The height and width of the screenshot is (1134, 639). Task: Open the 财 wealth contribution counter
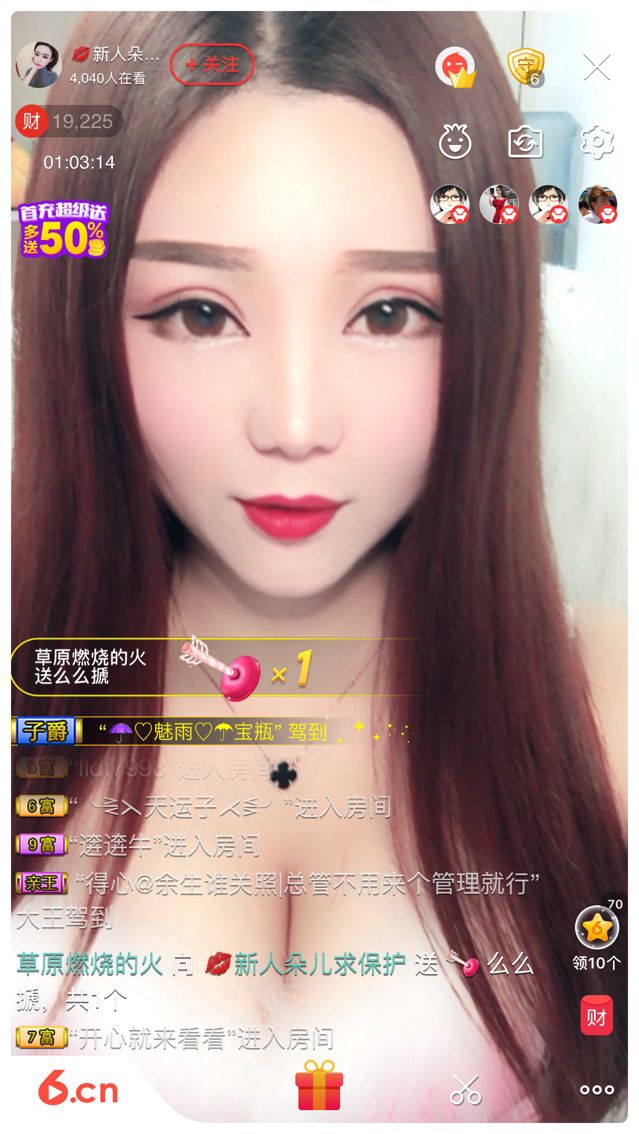(67, 122)
